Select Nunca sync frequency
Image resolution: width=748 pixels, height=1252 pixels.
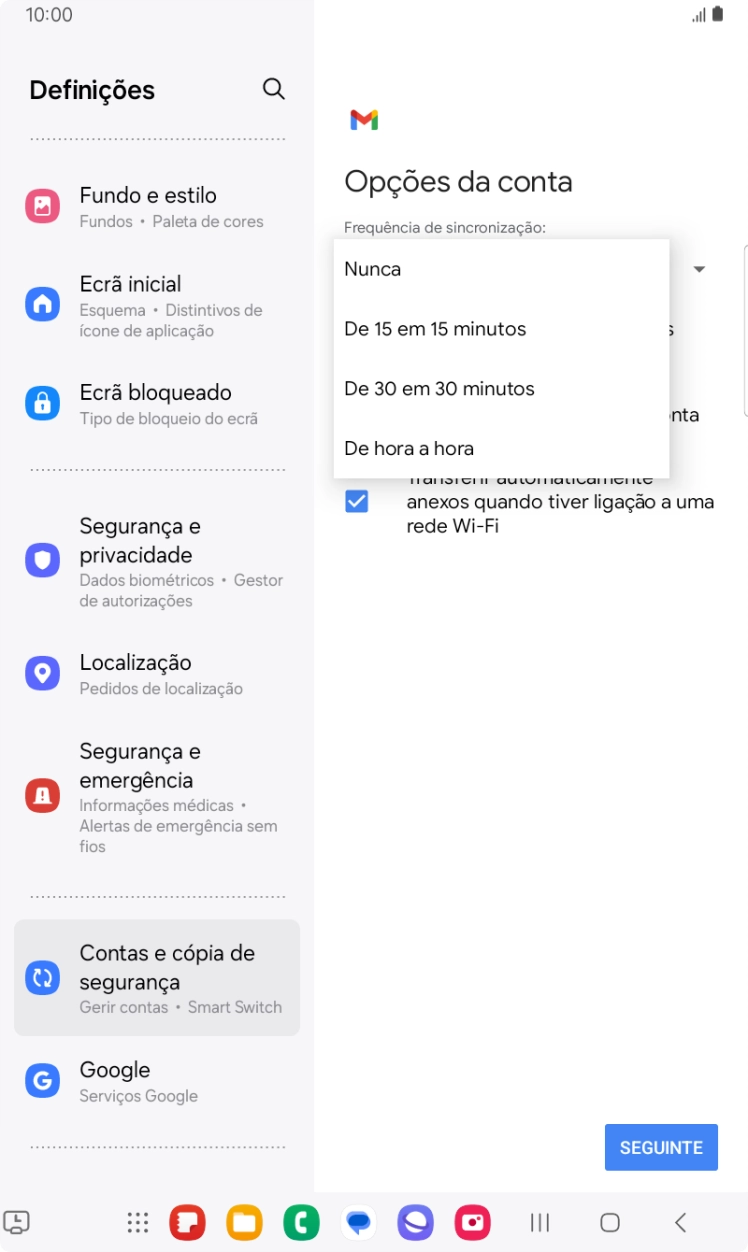click(371, 268)
